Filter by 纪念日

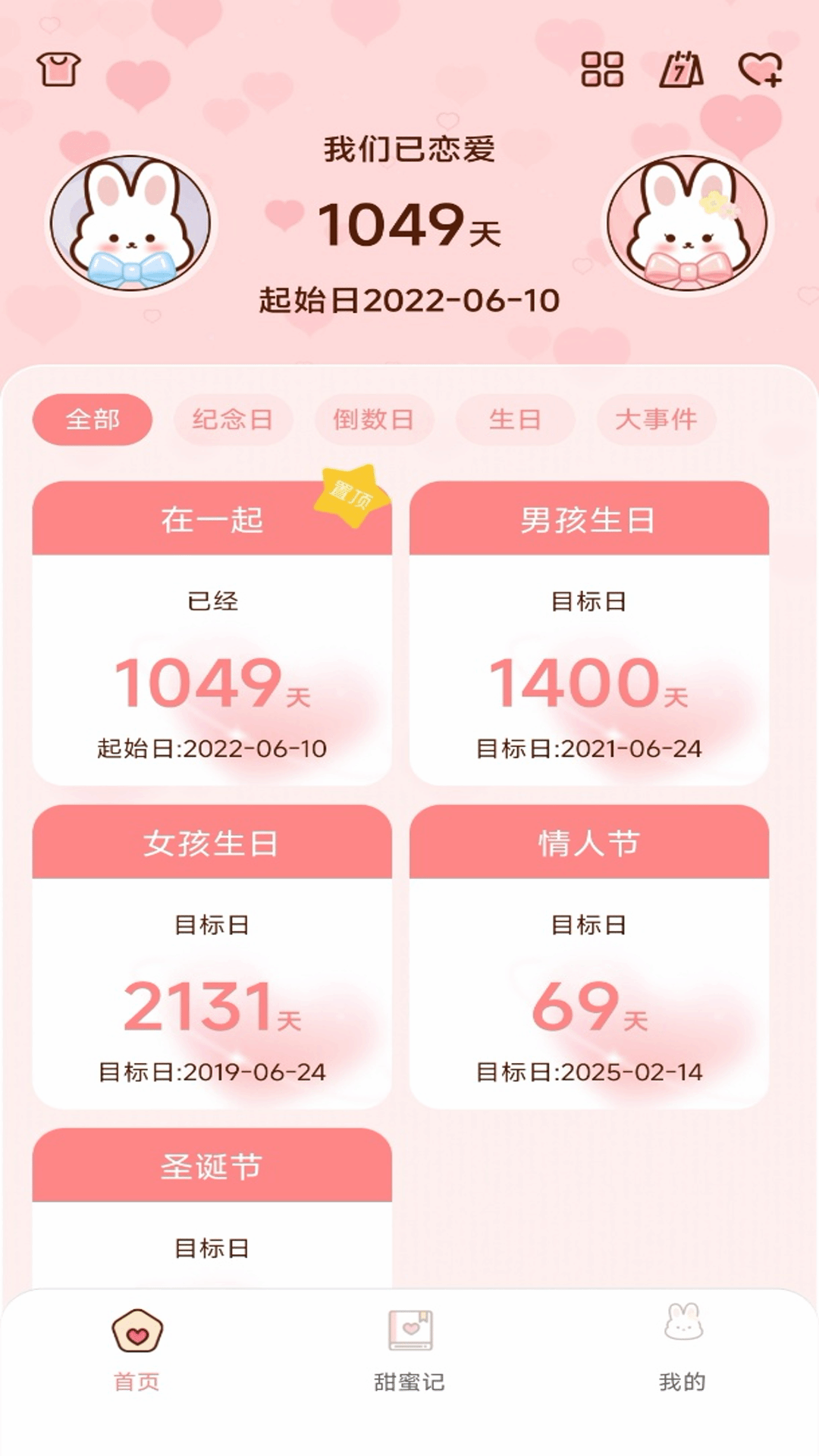pyautogui.click(x=233, y=419)
